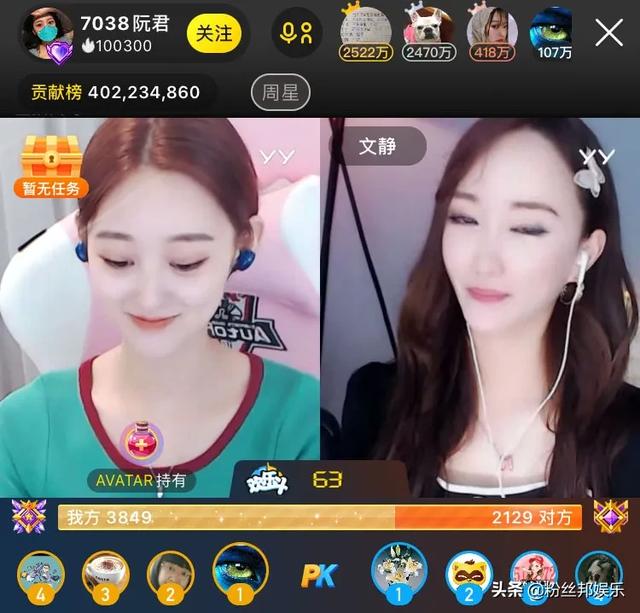Image resolution: width=640 pixels, height=613 pixels.
Task: View top contributor with 2522万
Action: (x=367, y=30)
